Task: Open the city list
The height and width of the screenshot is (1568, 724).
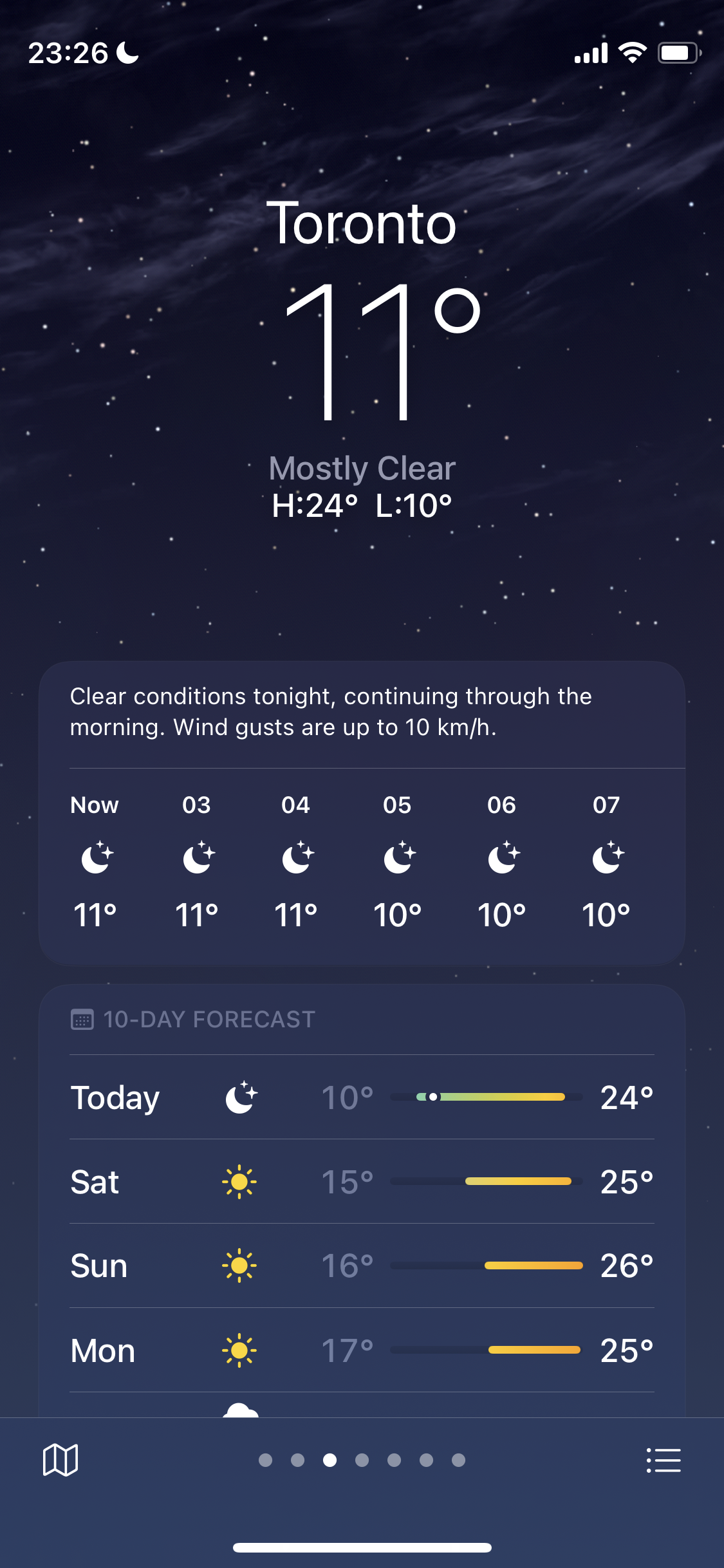Action: [663, 1460]
